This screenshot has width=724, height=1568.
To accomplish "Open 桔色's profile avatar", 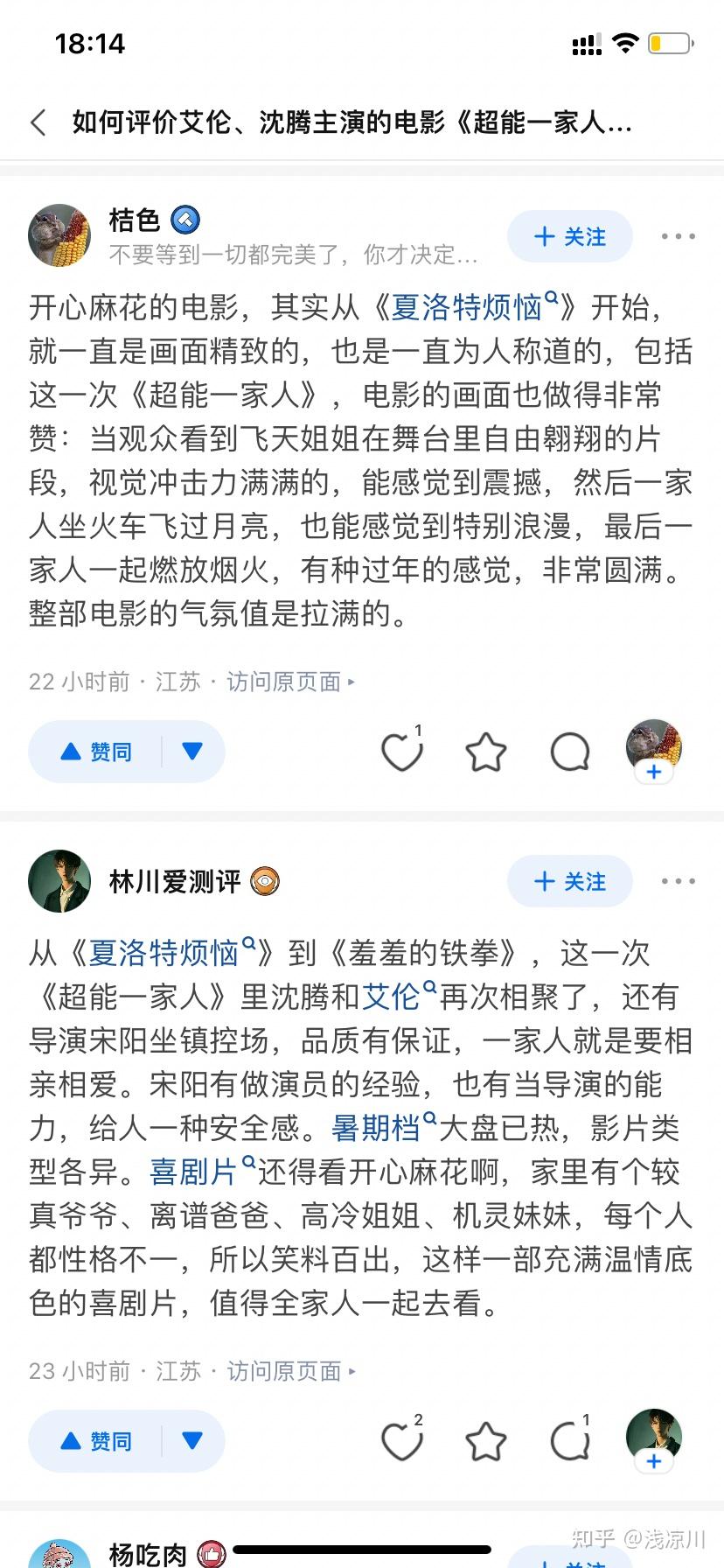I will pos(59,235).
